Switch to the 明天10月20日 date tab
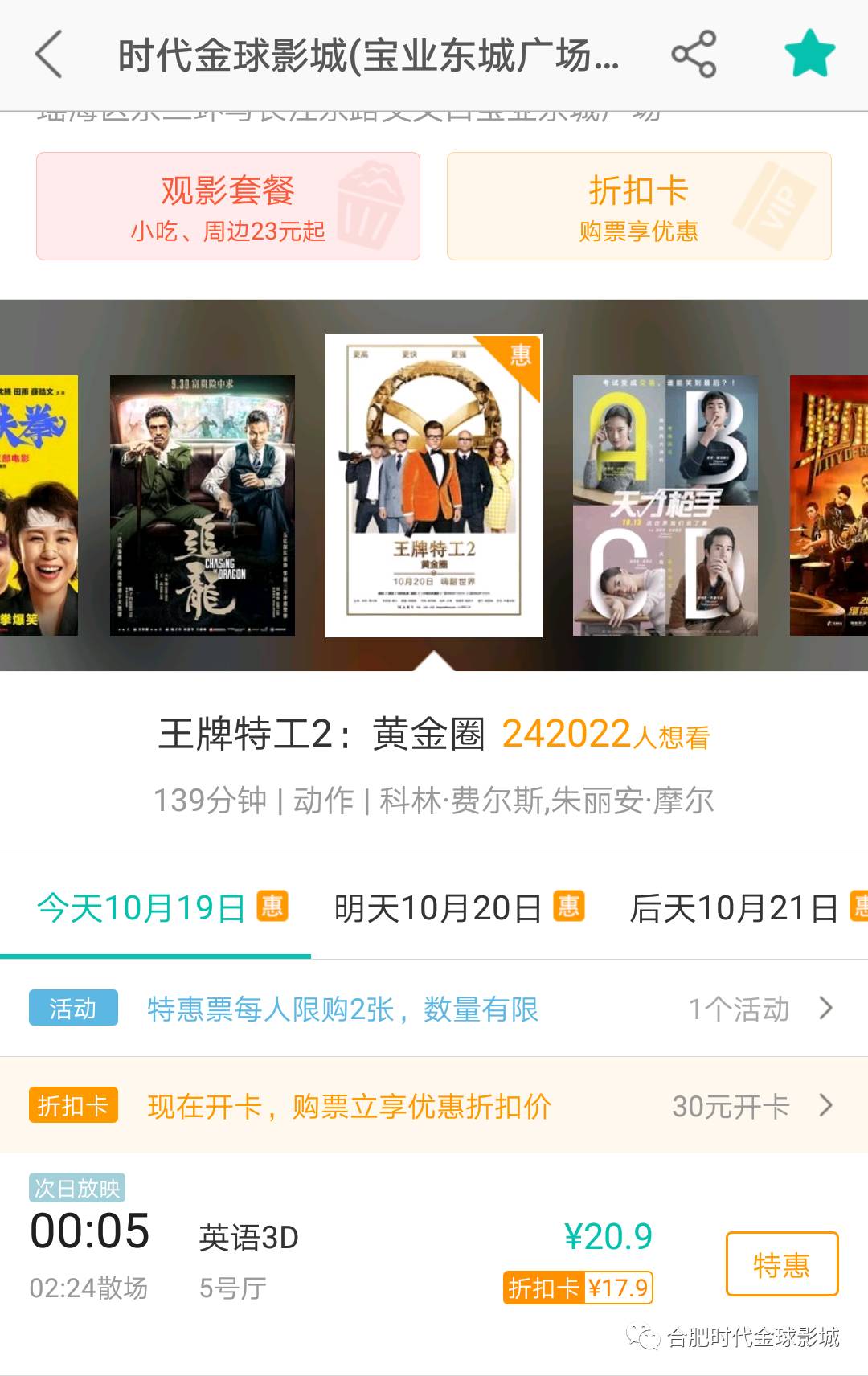The image size is (868, 1376). pyautogui.click(x=436, y=907)
